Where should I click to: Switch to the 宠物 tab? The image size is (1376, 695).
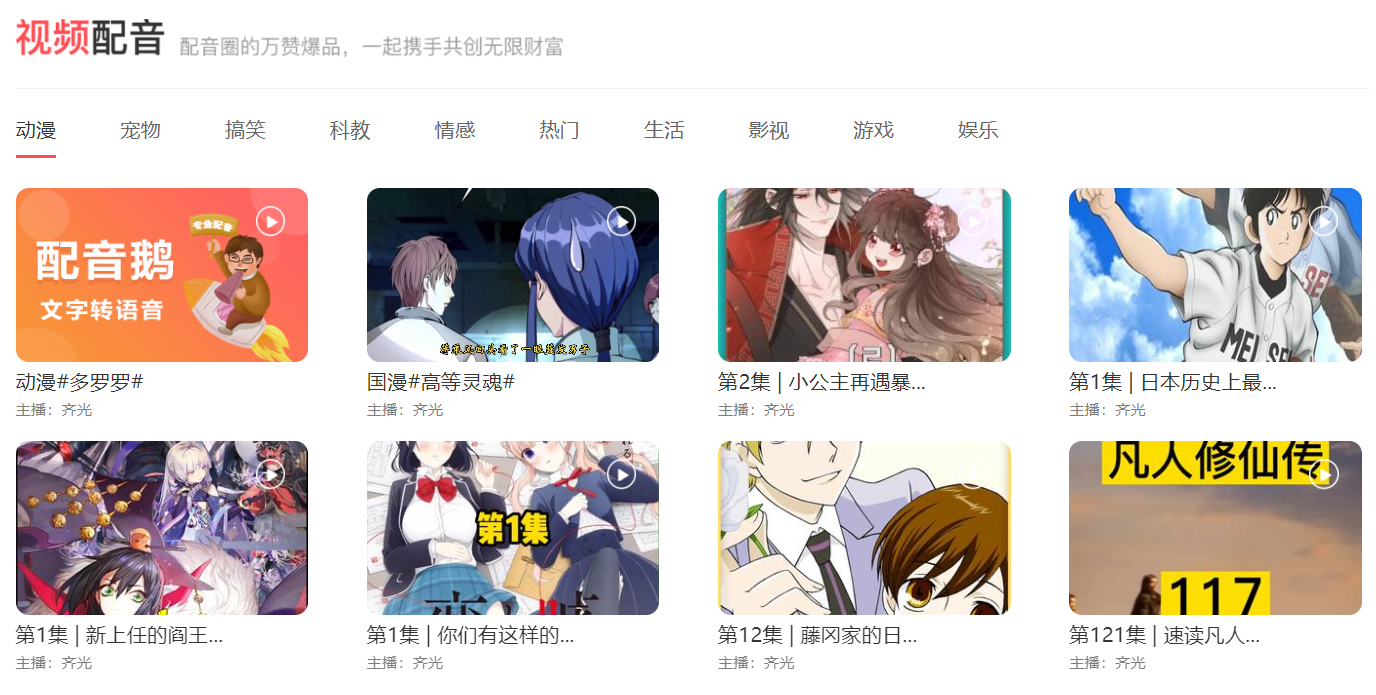[x=140, y=130]
